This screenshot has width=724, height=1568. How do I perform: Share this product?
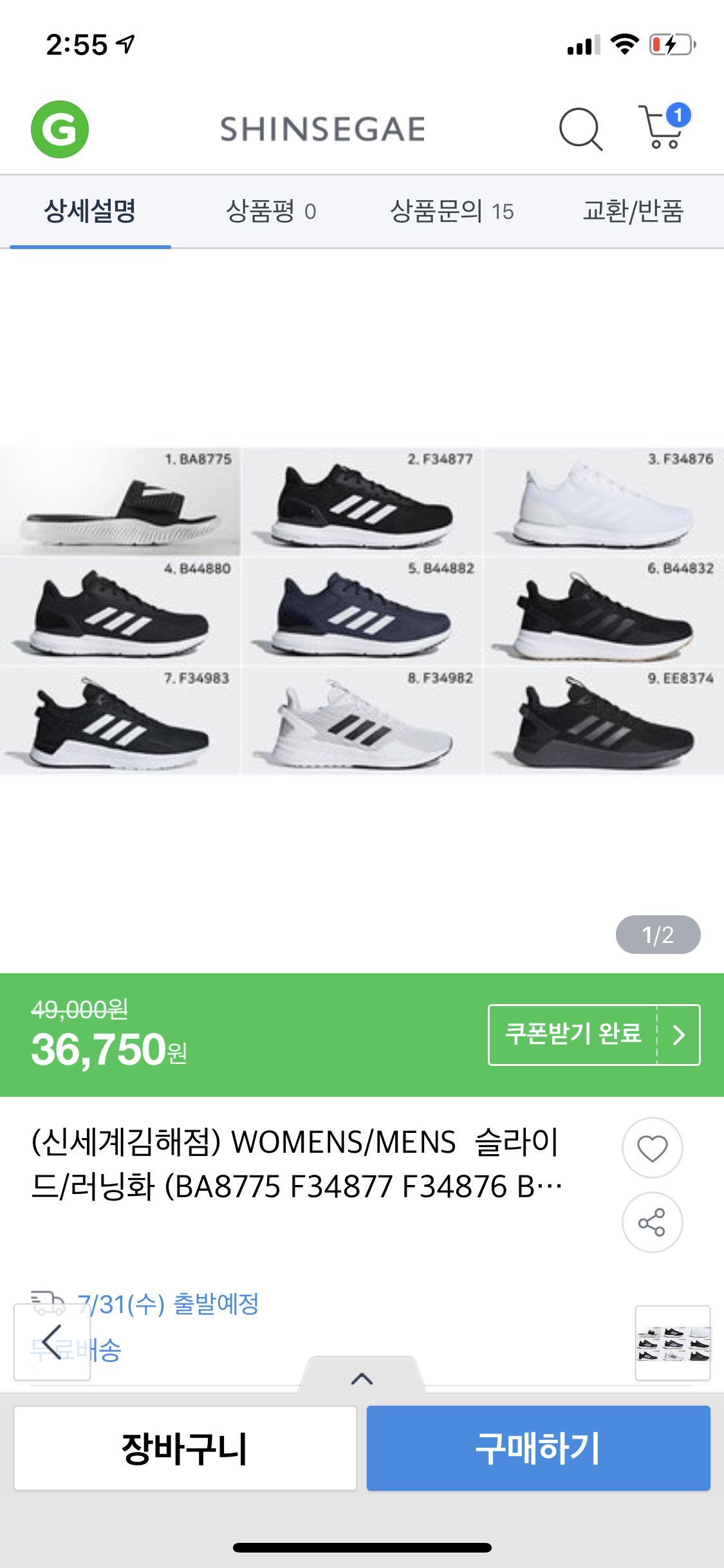click(x=652, y=1222)
